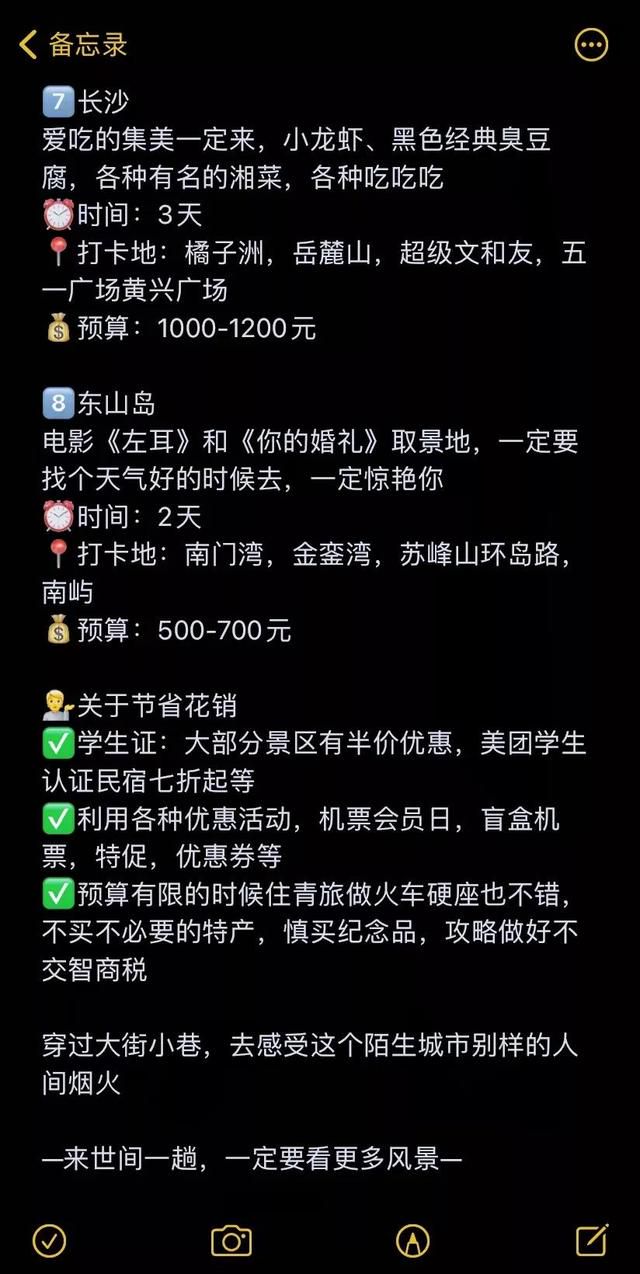Add a checklist with the checkmark icon
This screenshot has height=1274, width=640.
pos(49,1240)
